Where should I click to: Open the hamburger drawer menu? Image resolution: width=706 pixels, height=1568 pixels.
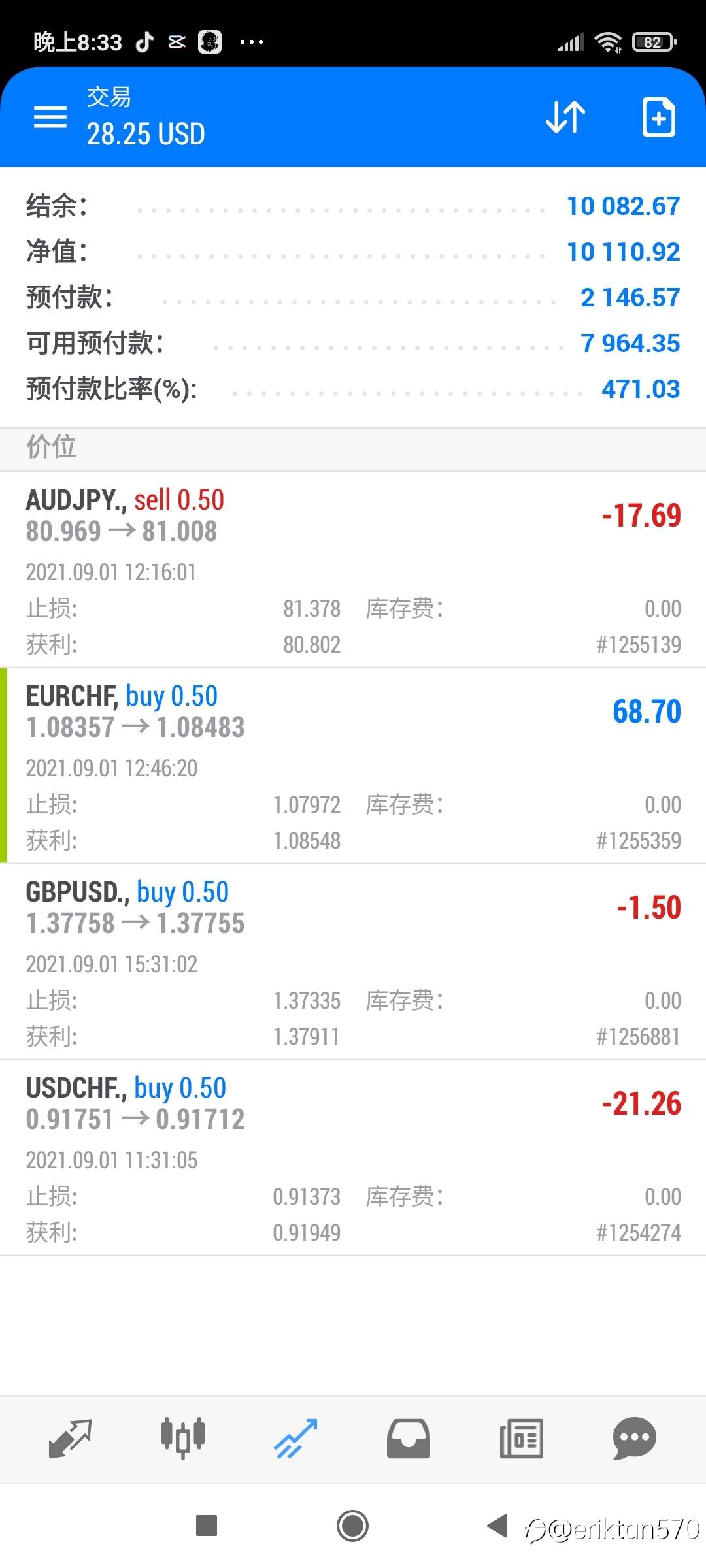click(50, 117)
